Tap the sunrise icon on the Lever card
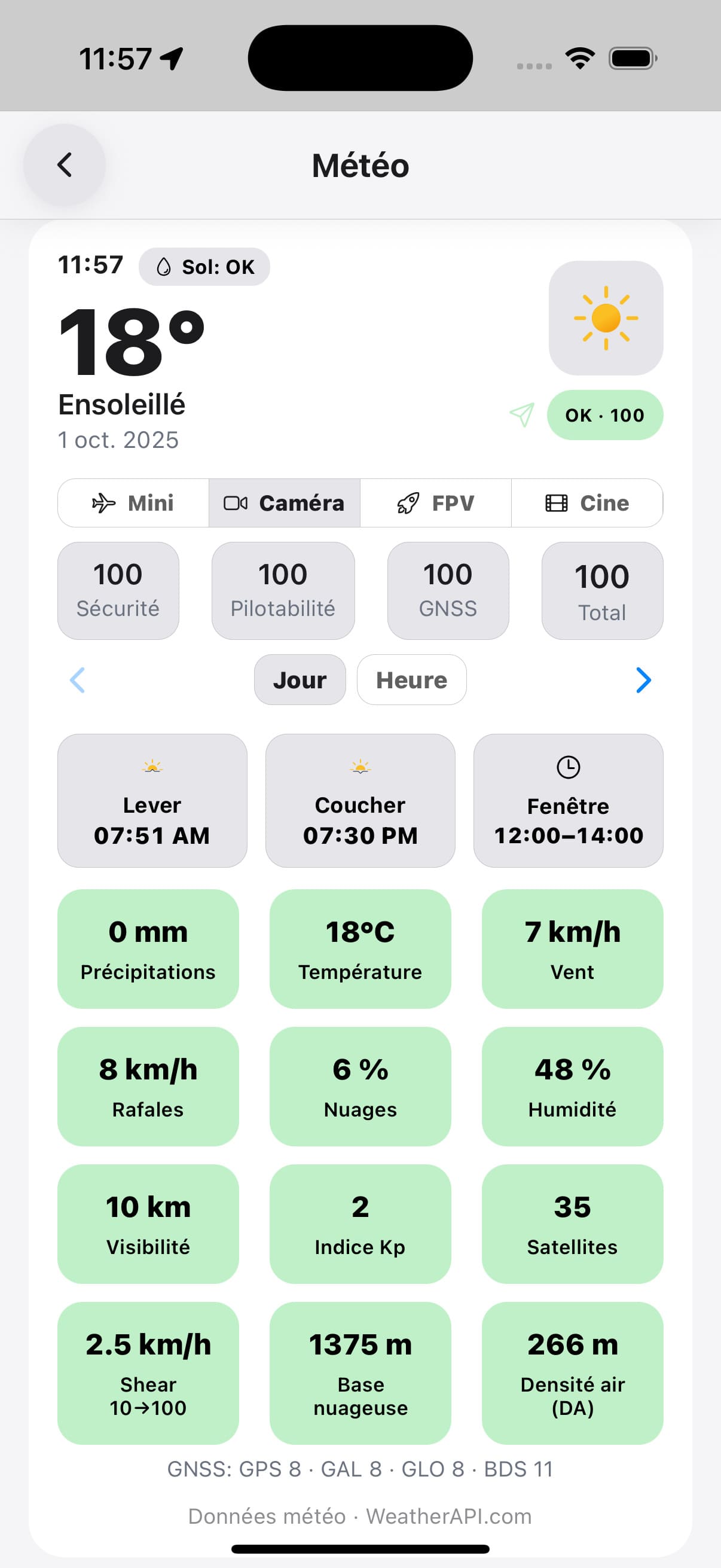The height and width of the screenshot is (1568, 721). point(152,765)
